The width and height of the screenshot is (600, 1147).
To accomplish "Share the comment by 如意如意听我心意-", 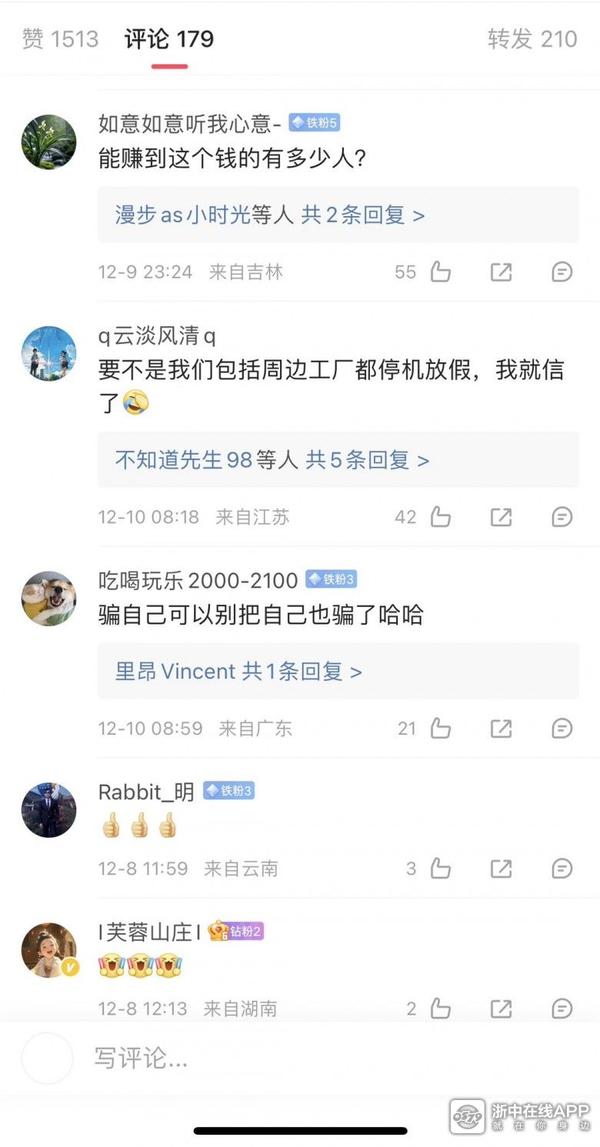I will coord(501,272).
